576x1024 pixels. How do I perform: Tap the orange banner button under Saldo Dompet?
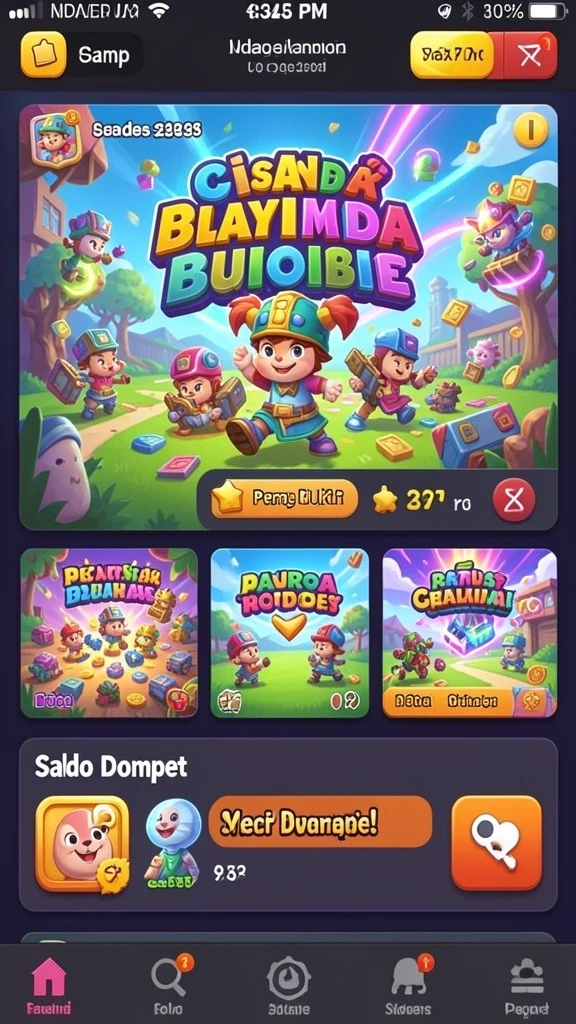[320, 822]
